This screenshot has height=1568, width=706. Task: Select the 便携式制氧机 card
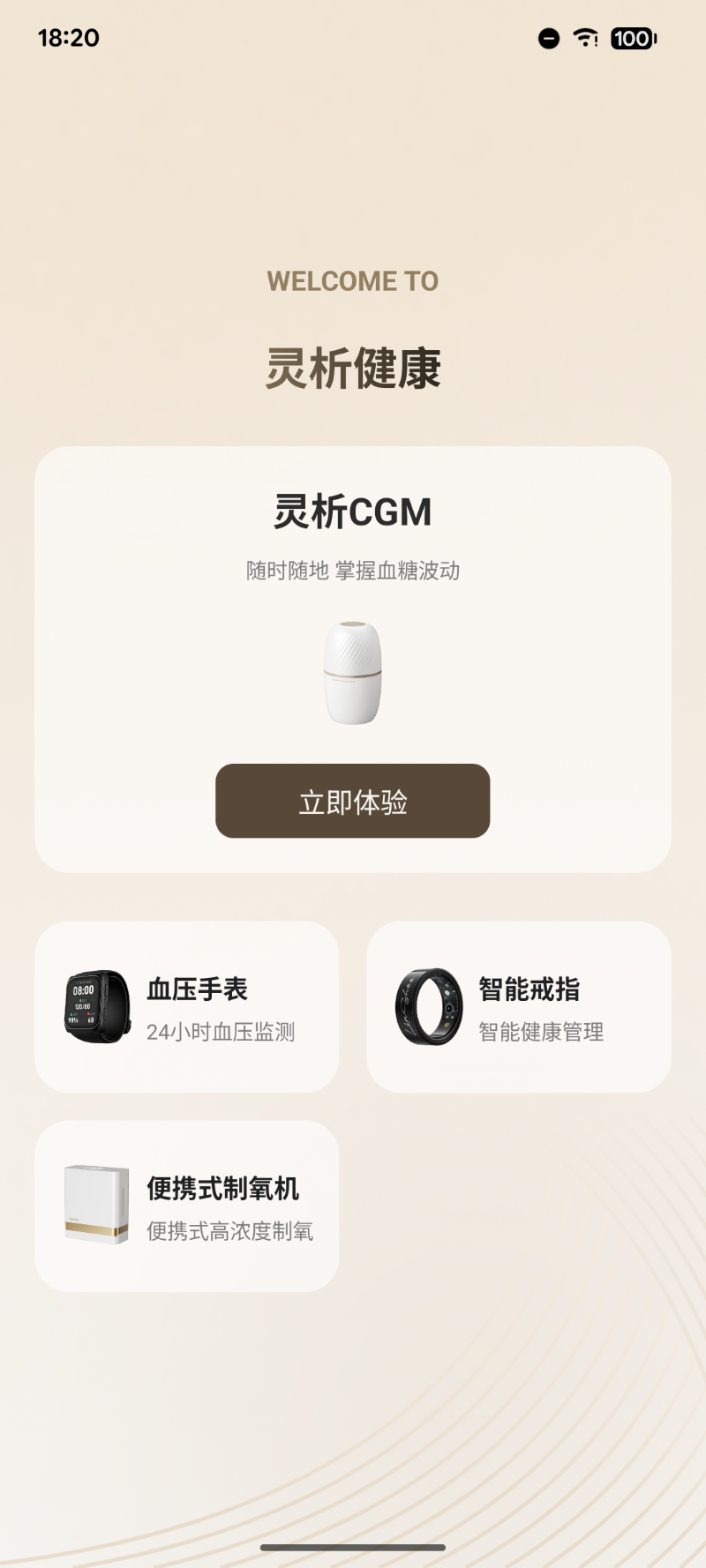186,1206
